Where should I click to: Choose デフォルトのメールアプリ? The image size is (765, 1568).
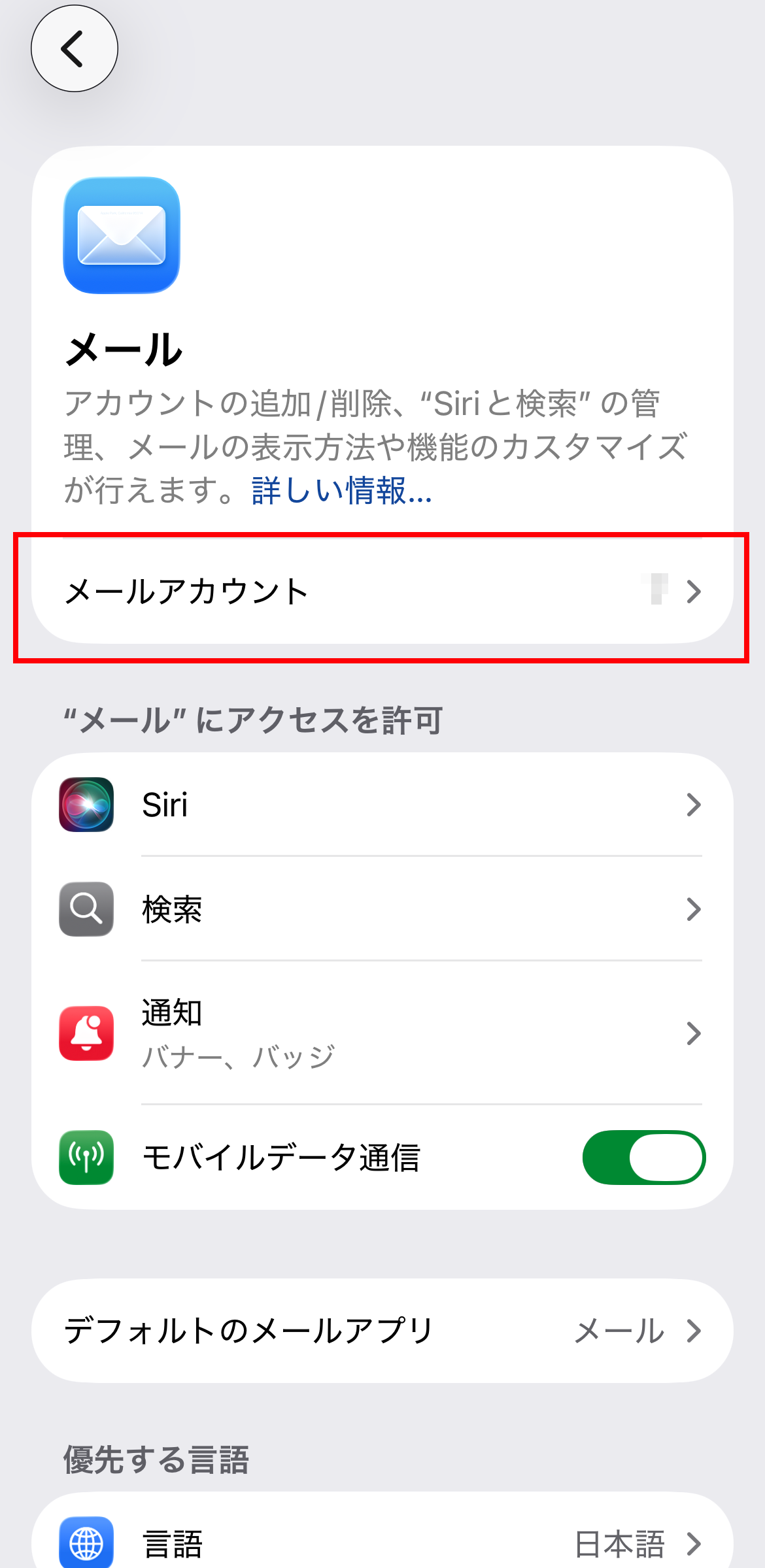382,1331
